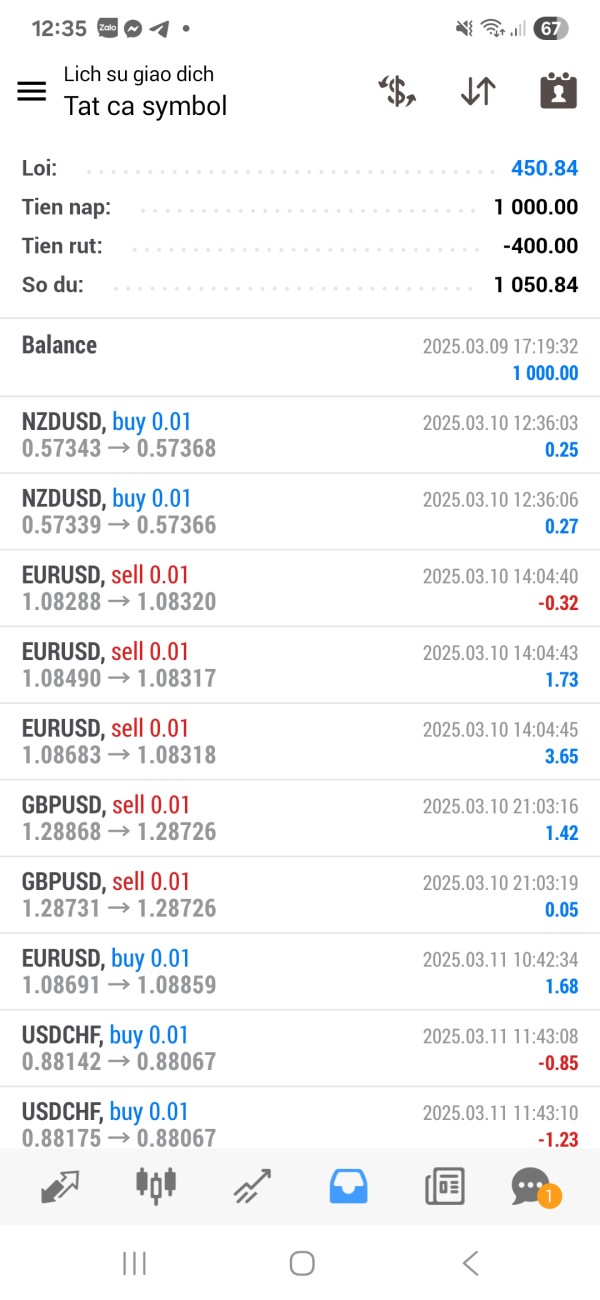Tap the dollar symbol filter icon
This screenshot has height=1300, width=600.
click(x=397, y=91)
